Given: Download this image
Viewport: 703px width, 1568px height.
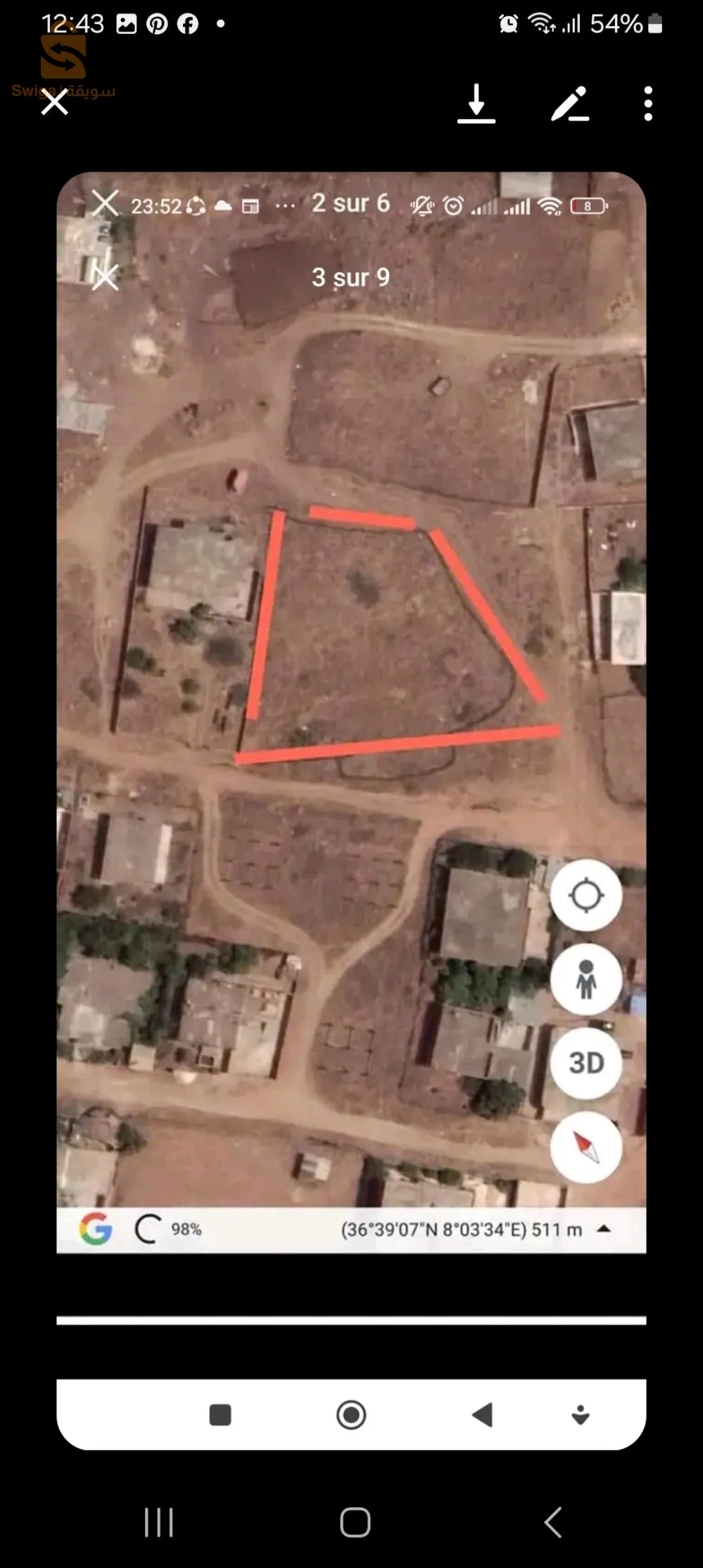Looking at the screenshot, I should 476,103.
